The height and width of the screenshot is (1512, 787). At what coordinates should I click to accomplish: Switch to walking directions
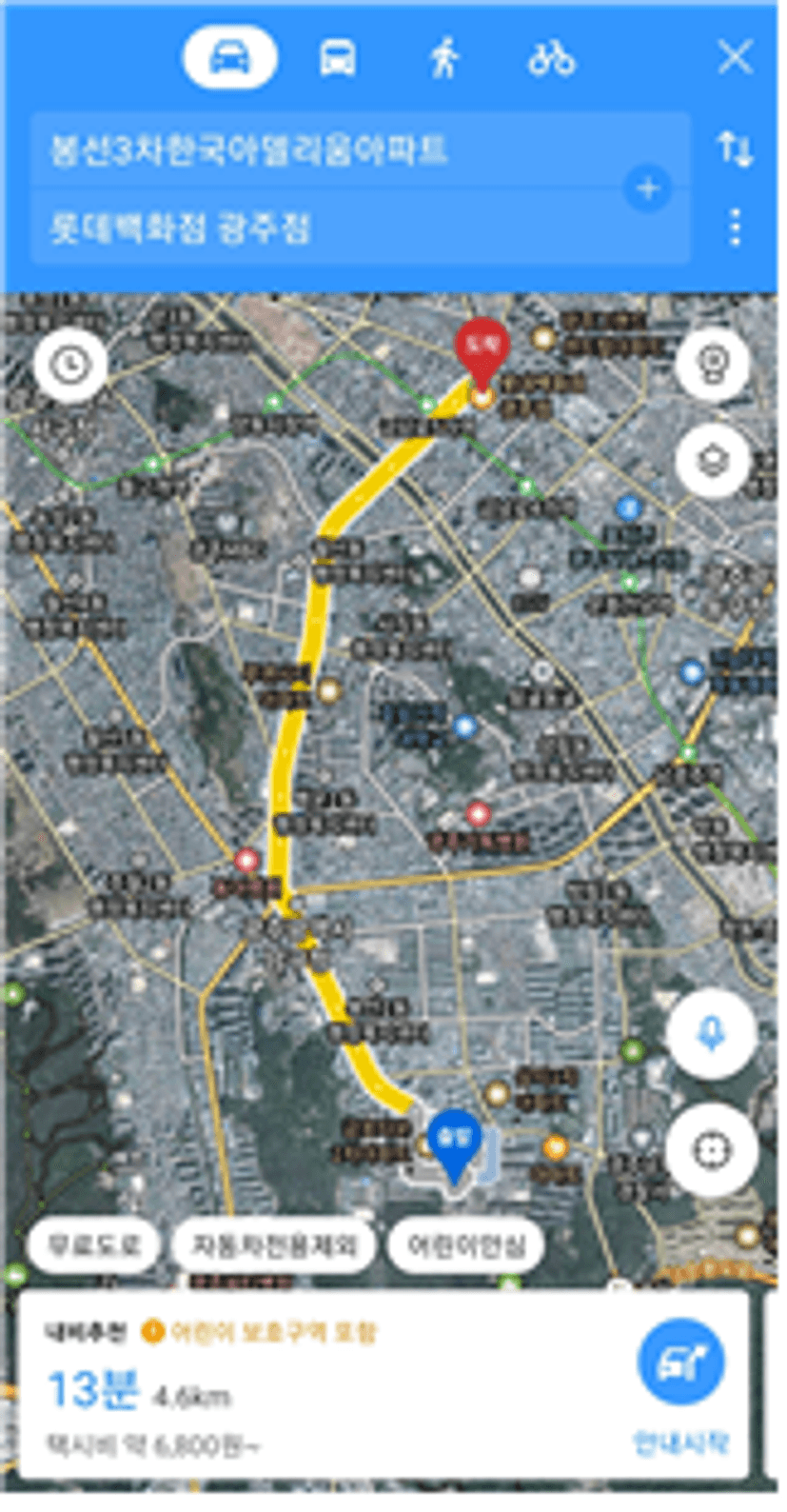pos(443,58)
